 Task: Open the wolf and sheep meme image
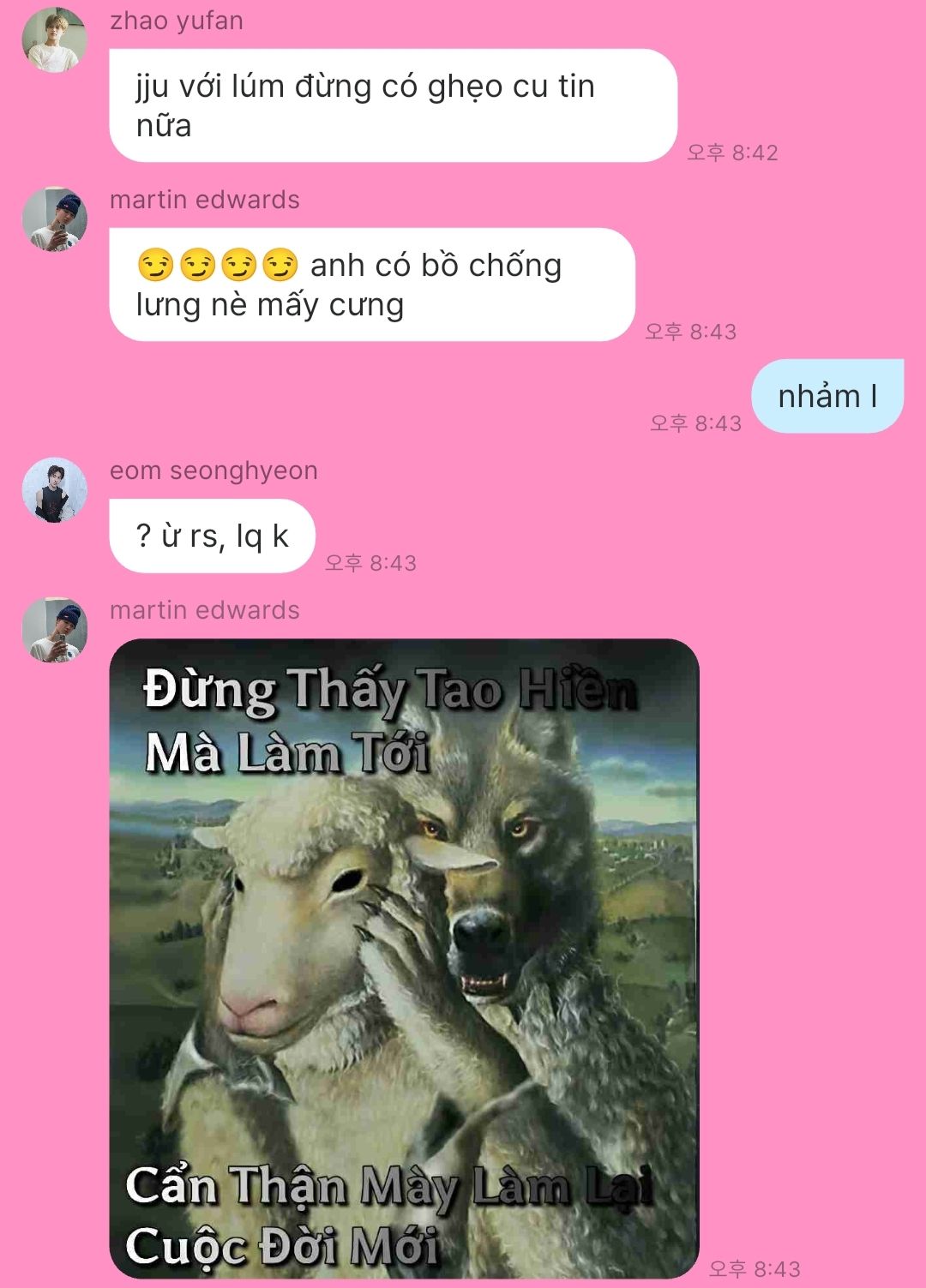coord(404,958)
